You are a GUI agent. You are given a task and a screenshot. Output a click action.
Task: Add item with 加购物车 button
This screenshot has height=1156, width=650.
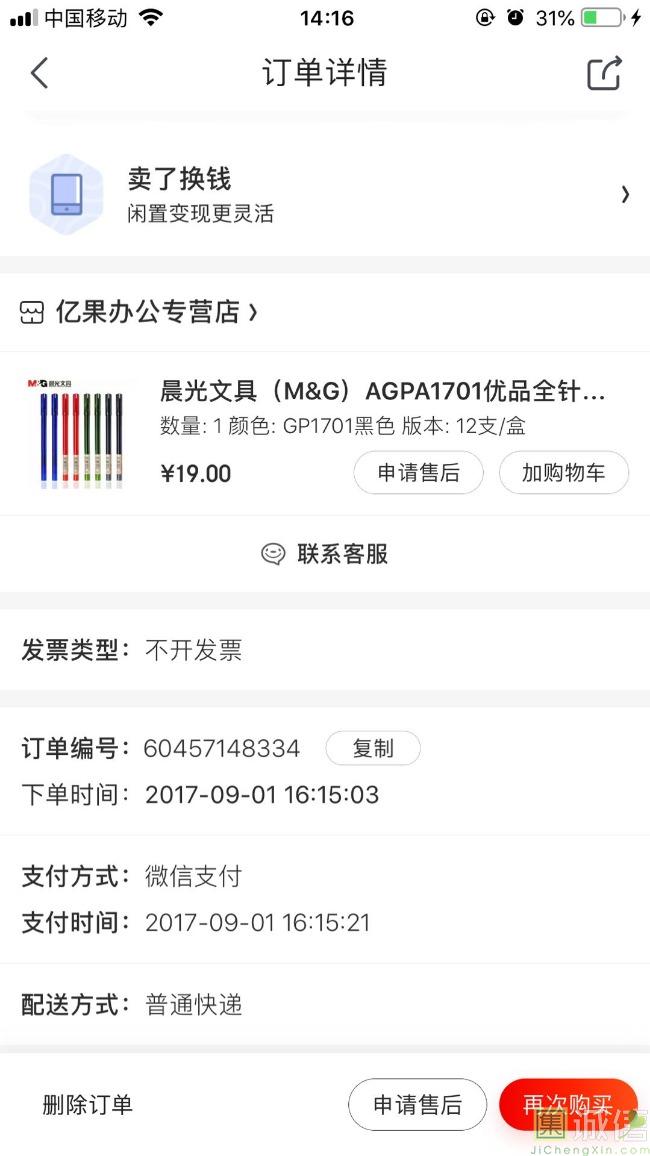[x=563, y=473]
